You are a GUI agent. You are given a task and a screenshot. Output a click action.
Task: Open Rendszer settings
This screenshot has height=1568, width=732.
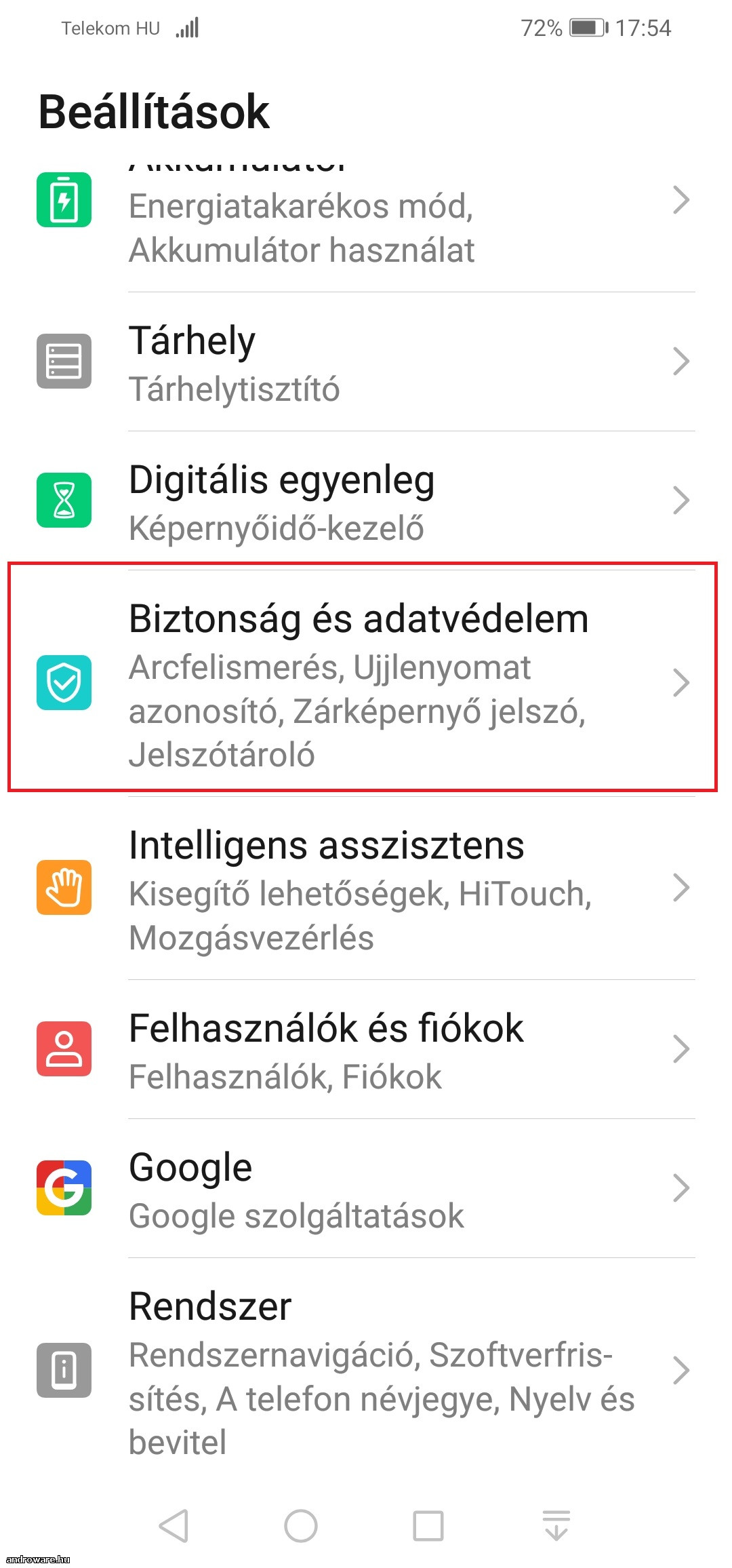(x=366, y=1371)
